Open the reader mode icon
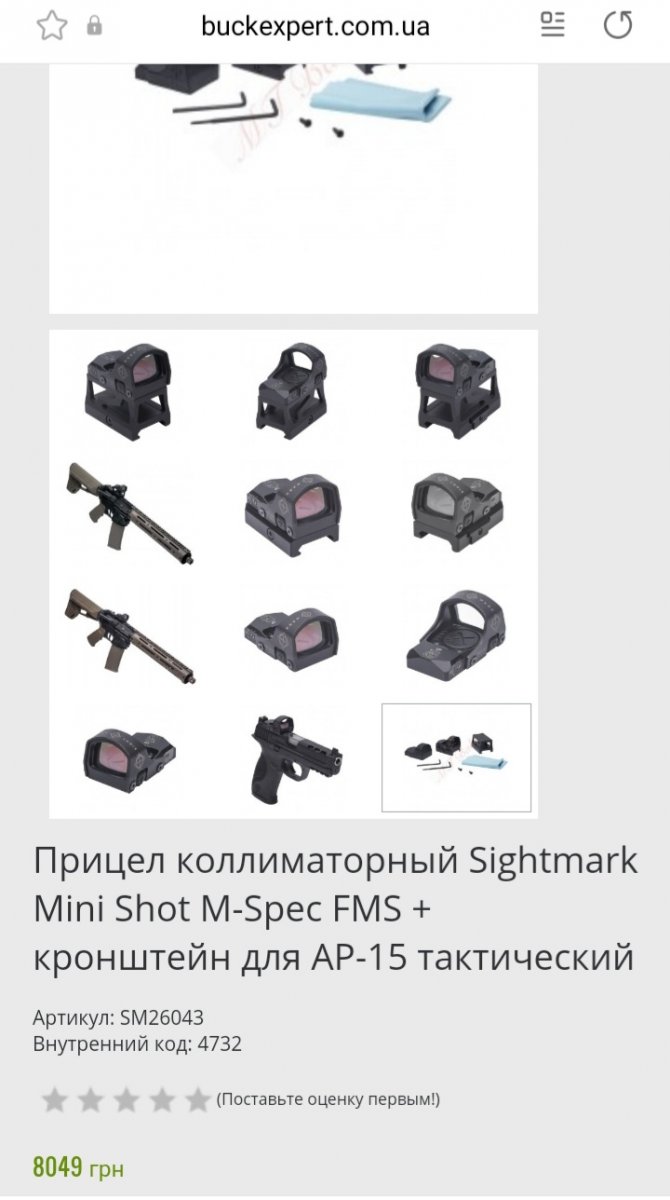 point(552,25)
